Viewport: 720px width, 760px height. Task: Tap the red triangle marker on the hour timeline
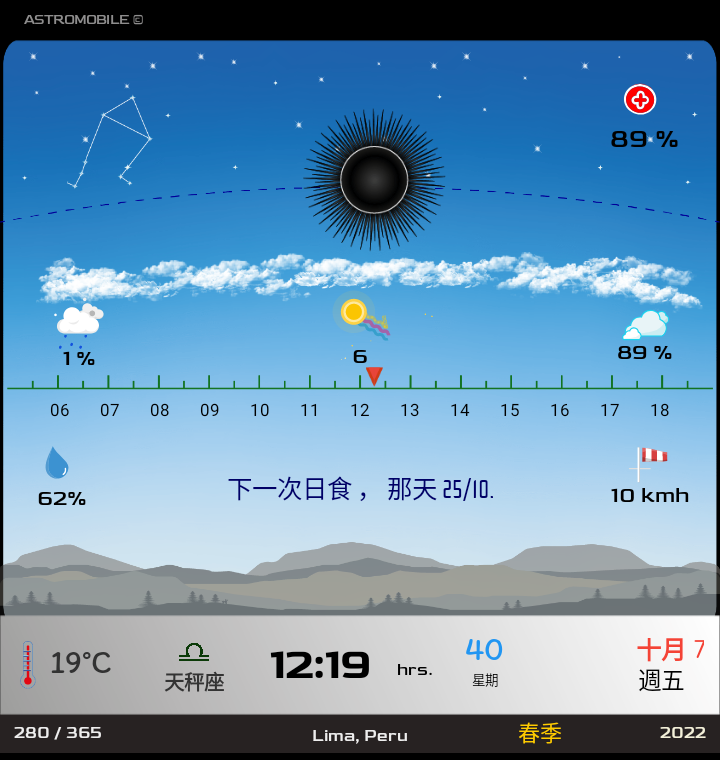(374, 376)
